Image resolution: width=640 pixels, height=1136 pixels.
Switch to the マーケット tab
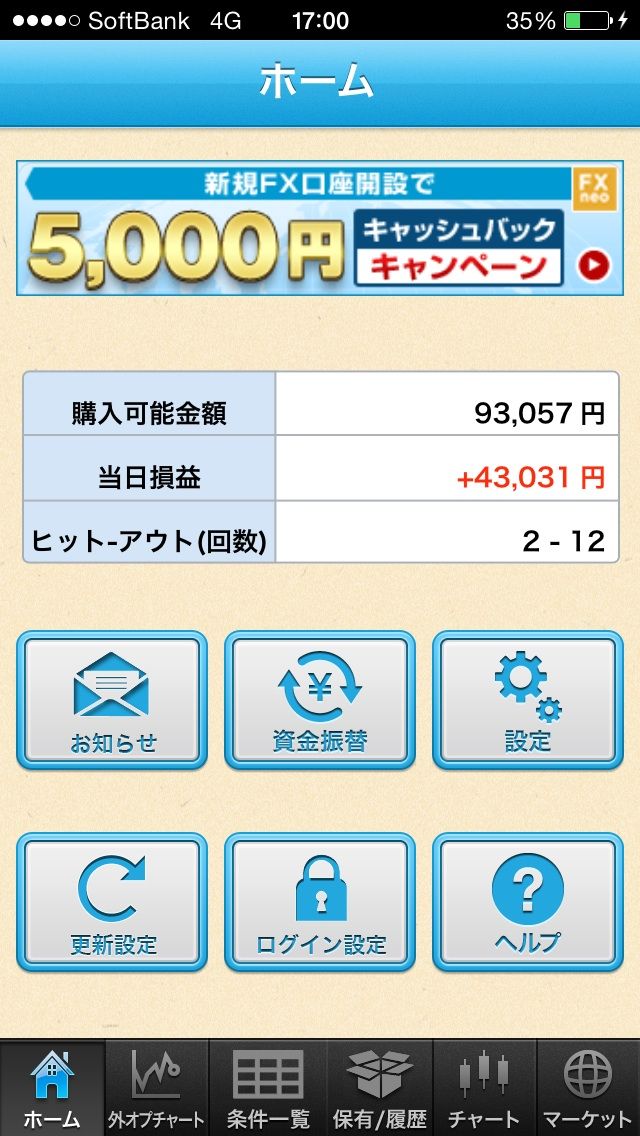pos(588,1088)
